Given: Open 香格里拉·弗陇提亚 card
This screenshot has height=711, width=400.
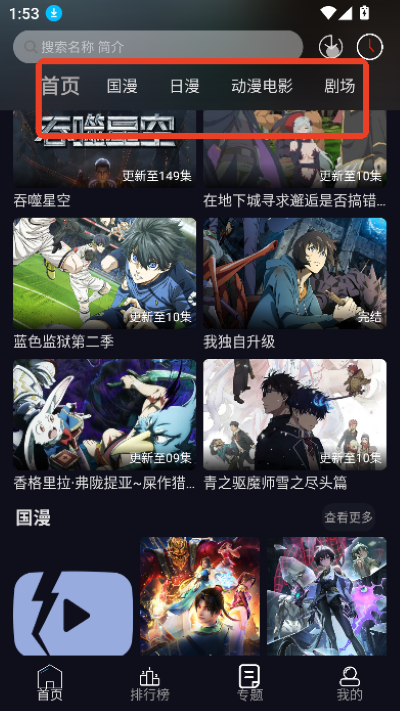Looking at the screenshot, I should click(105, 425).
